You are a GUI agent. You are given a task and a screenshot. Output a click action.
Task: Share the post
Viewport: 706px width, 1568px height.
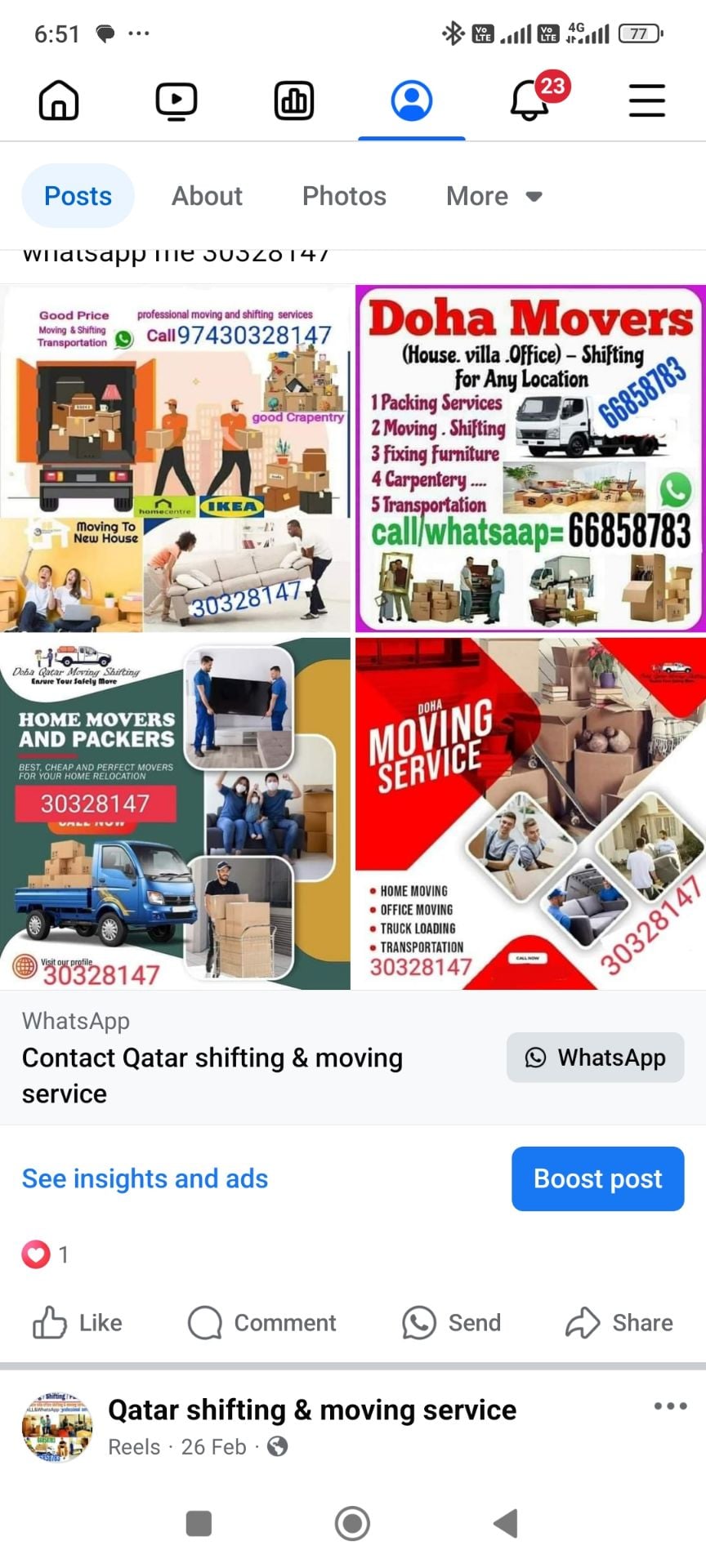click(619, 1323)
